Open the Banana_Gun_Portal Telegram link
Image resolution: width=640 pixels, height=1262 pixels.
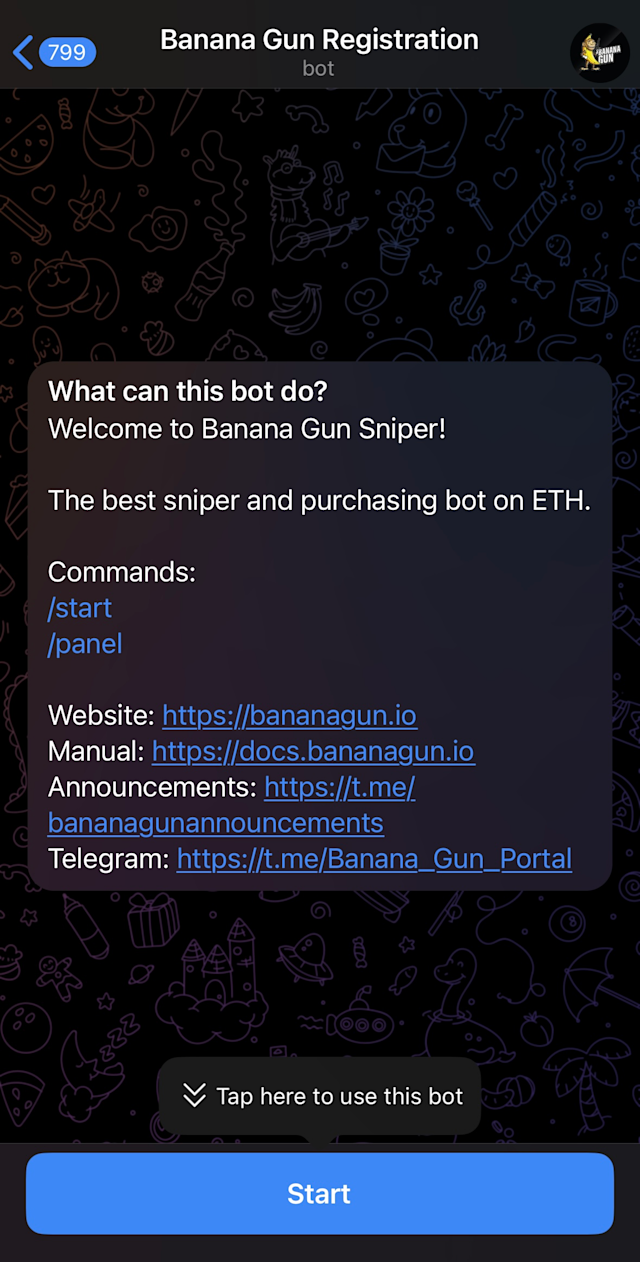pos(374,859)
